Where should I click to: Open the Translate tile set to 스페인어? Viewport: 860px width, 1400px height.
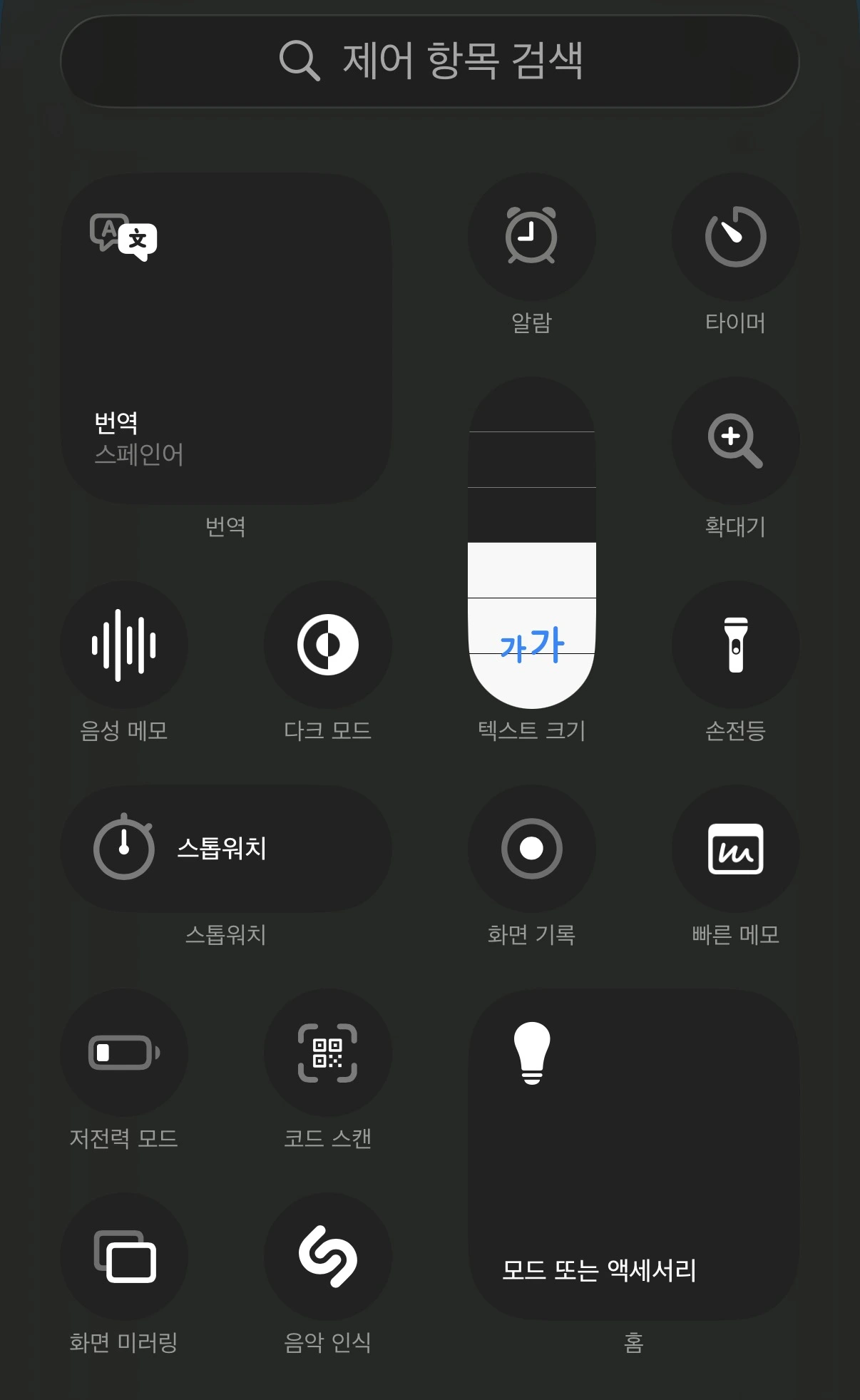(x=227, y=335)
